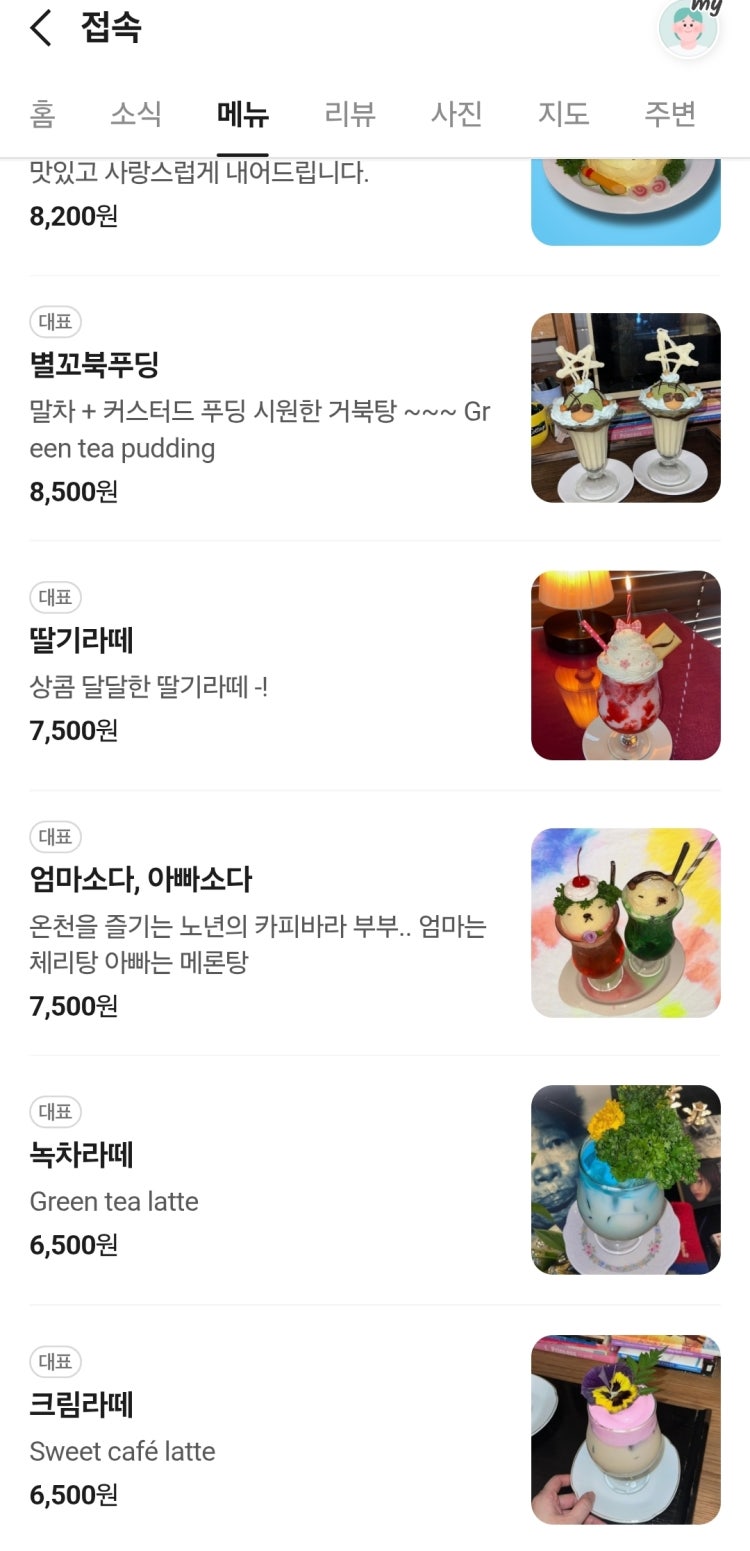The height and width of the screenshot is (1551, 750).
Task: View the 엄마소다, 아빠소다 photo
Action: pyautogui.click(x=625, y=922)
